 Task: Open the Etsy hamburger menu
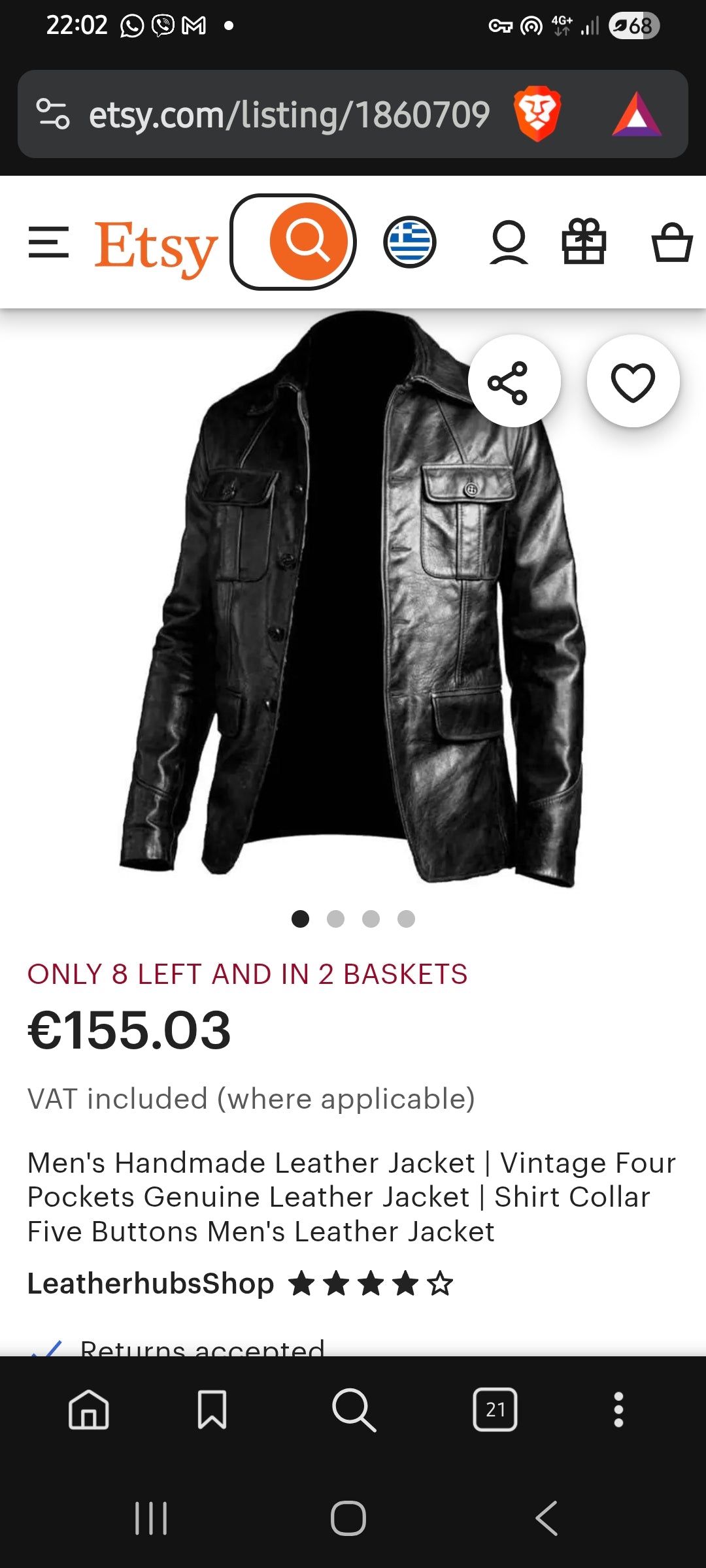click(48, 242)
